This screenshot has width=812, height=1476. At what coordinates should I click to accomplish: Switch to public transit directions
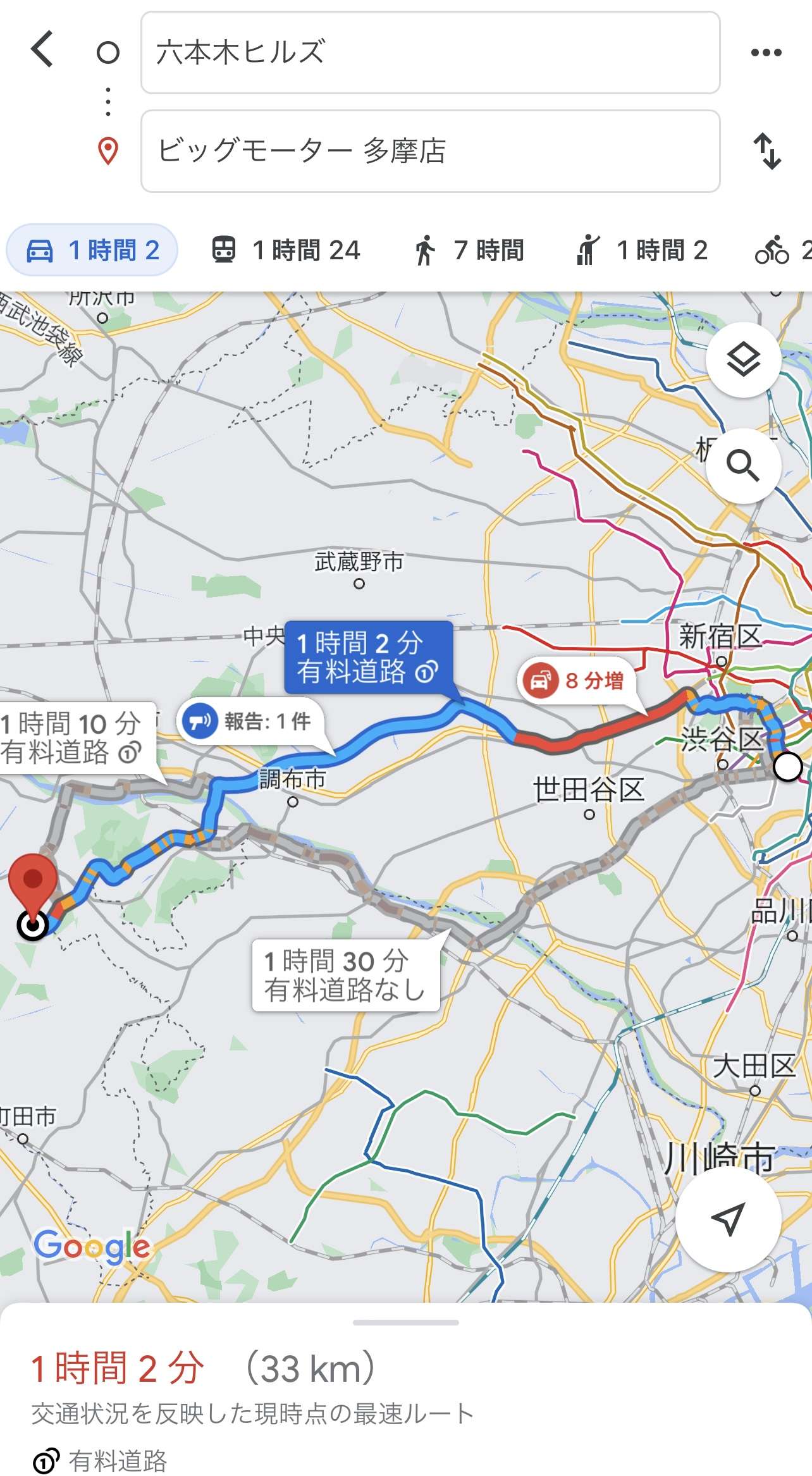pos(286,250)
